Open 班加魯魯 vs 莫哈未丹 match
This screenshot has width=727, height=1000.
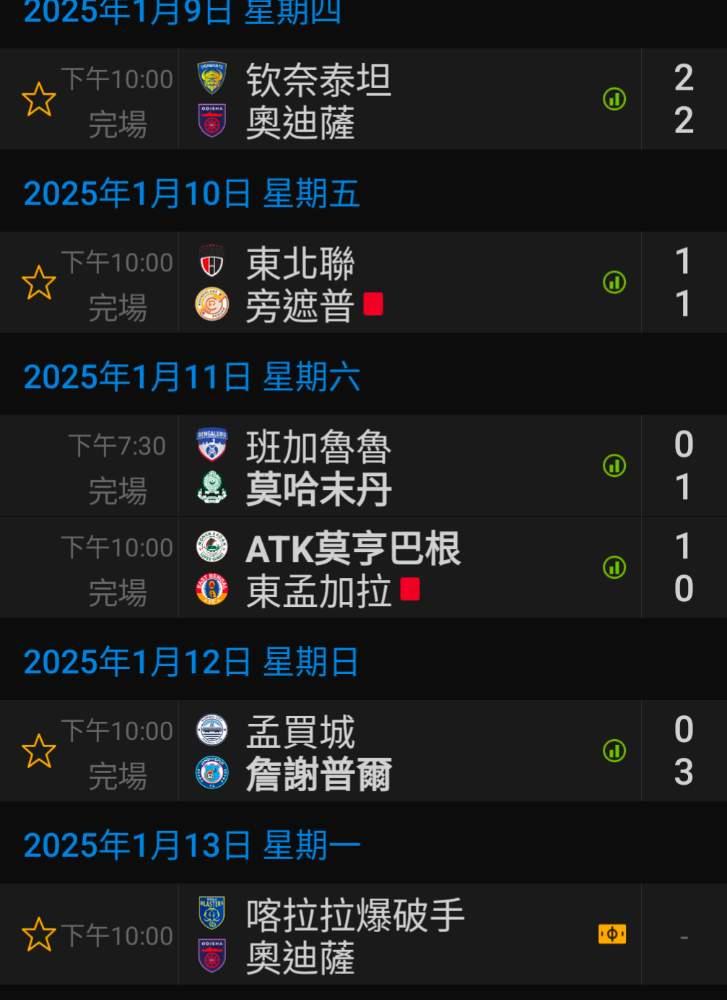pyautogui.click(x=364, y=466)
